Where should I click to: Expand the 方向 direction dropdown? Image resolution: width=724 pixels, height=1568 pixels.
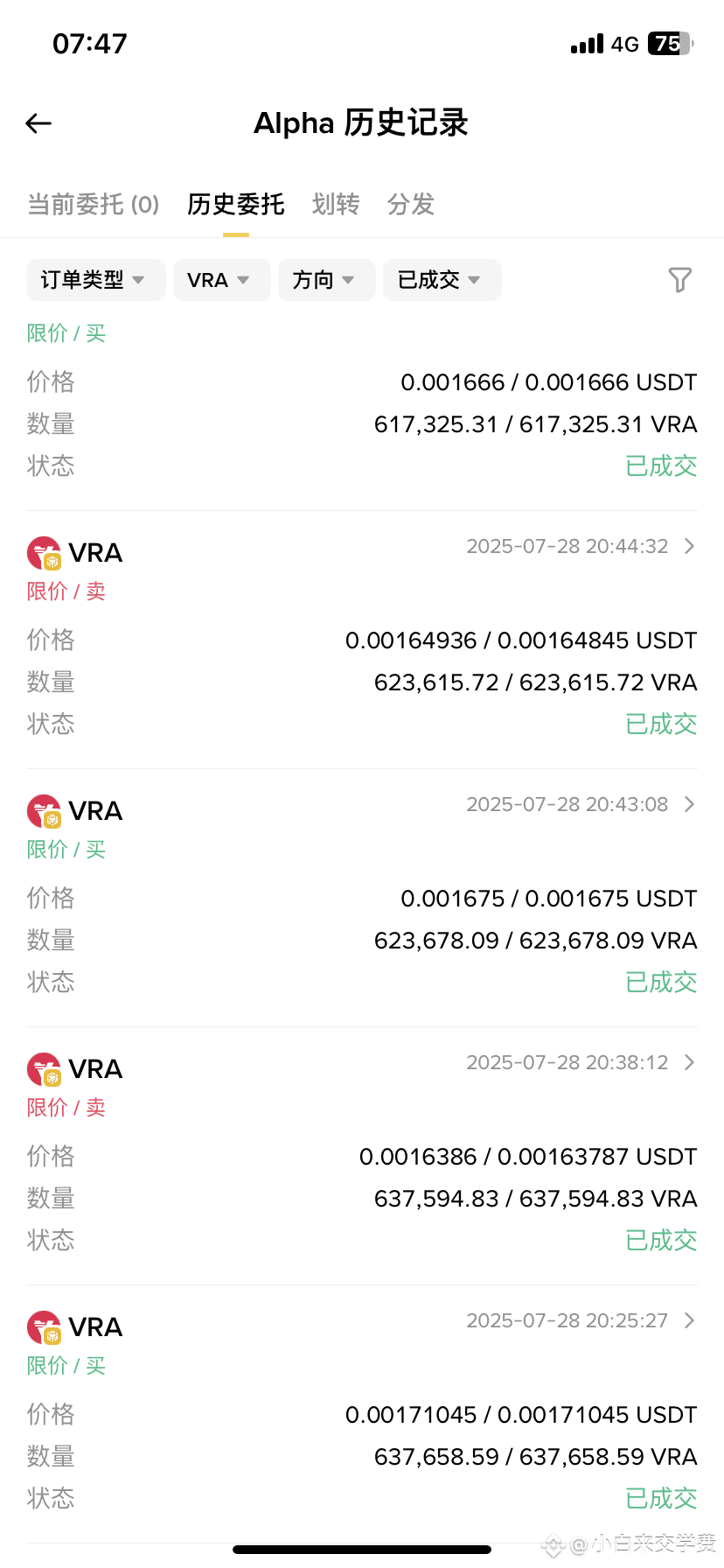[327, 280]
